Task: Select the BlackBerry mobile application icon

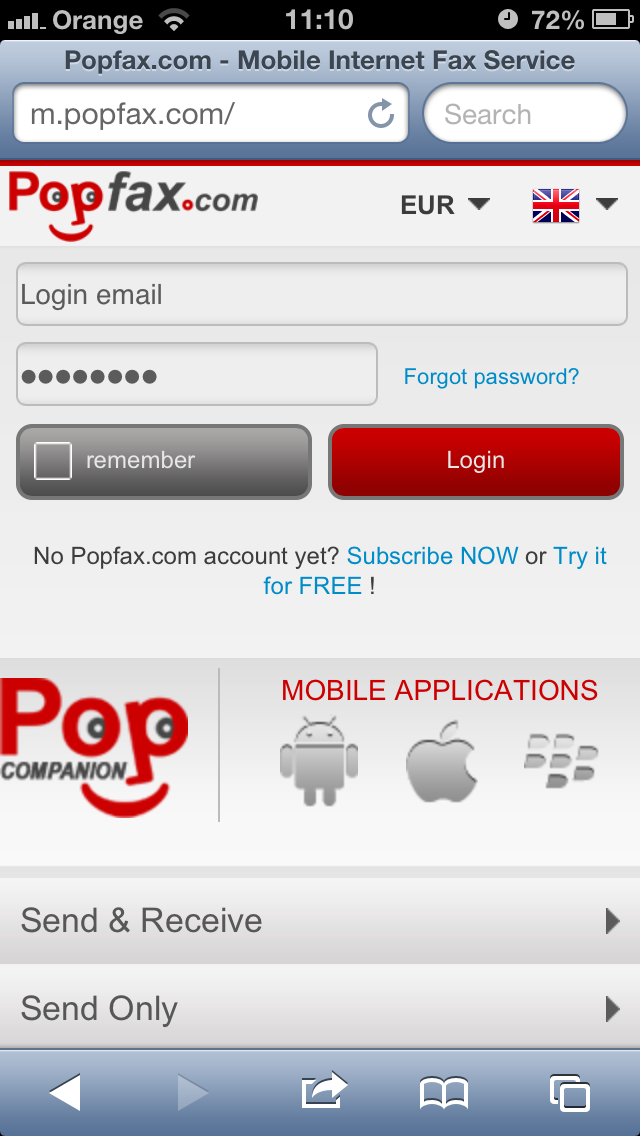Action: click(x=560, y=760)
